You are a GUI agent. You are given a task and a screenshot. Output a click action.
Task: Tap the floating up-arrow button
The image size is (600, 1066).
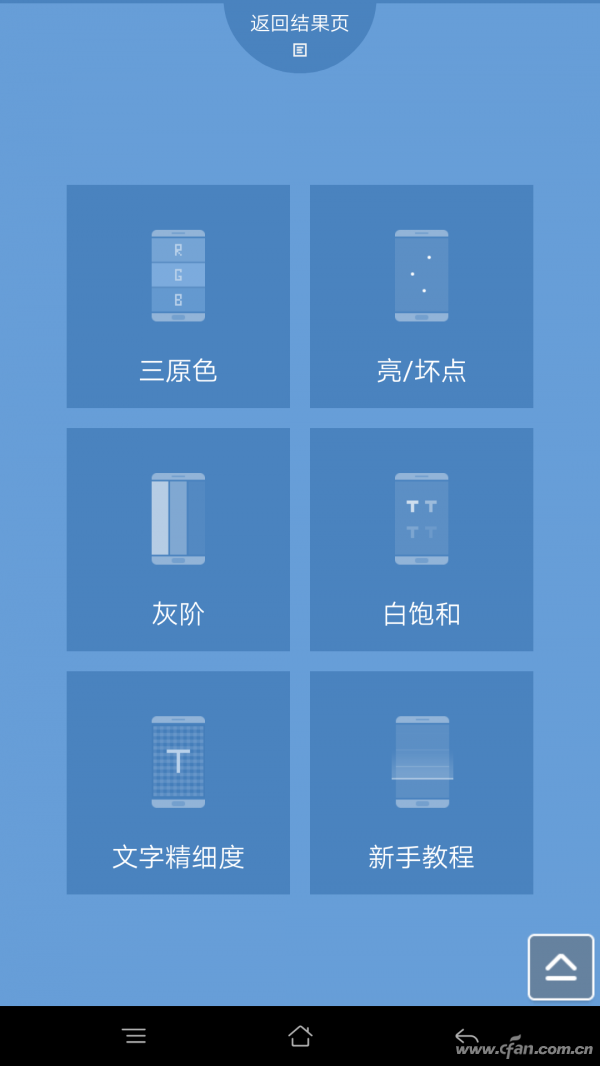(x=561, y=967)
